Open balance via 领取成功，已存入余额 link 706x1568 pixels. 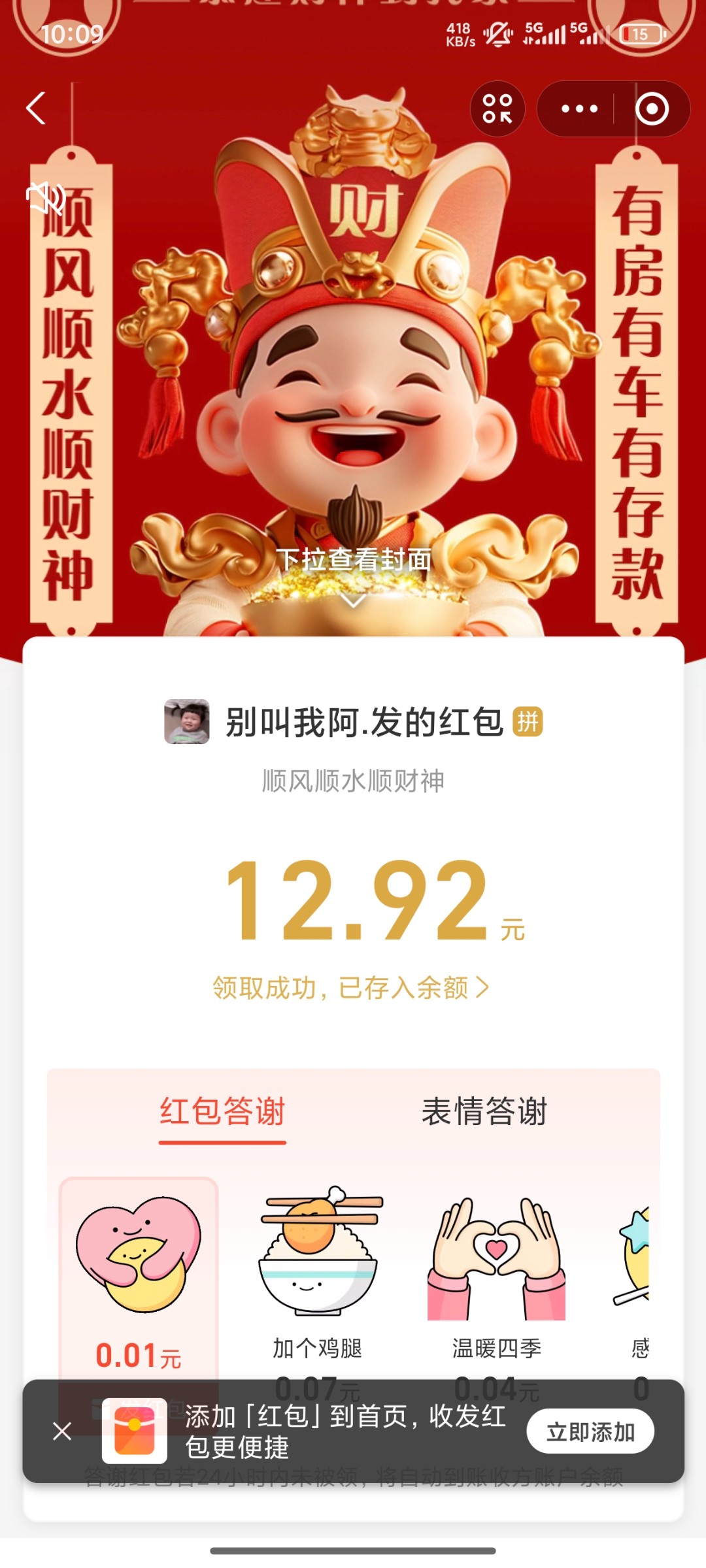[x=350, y=987]
